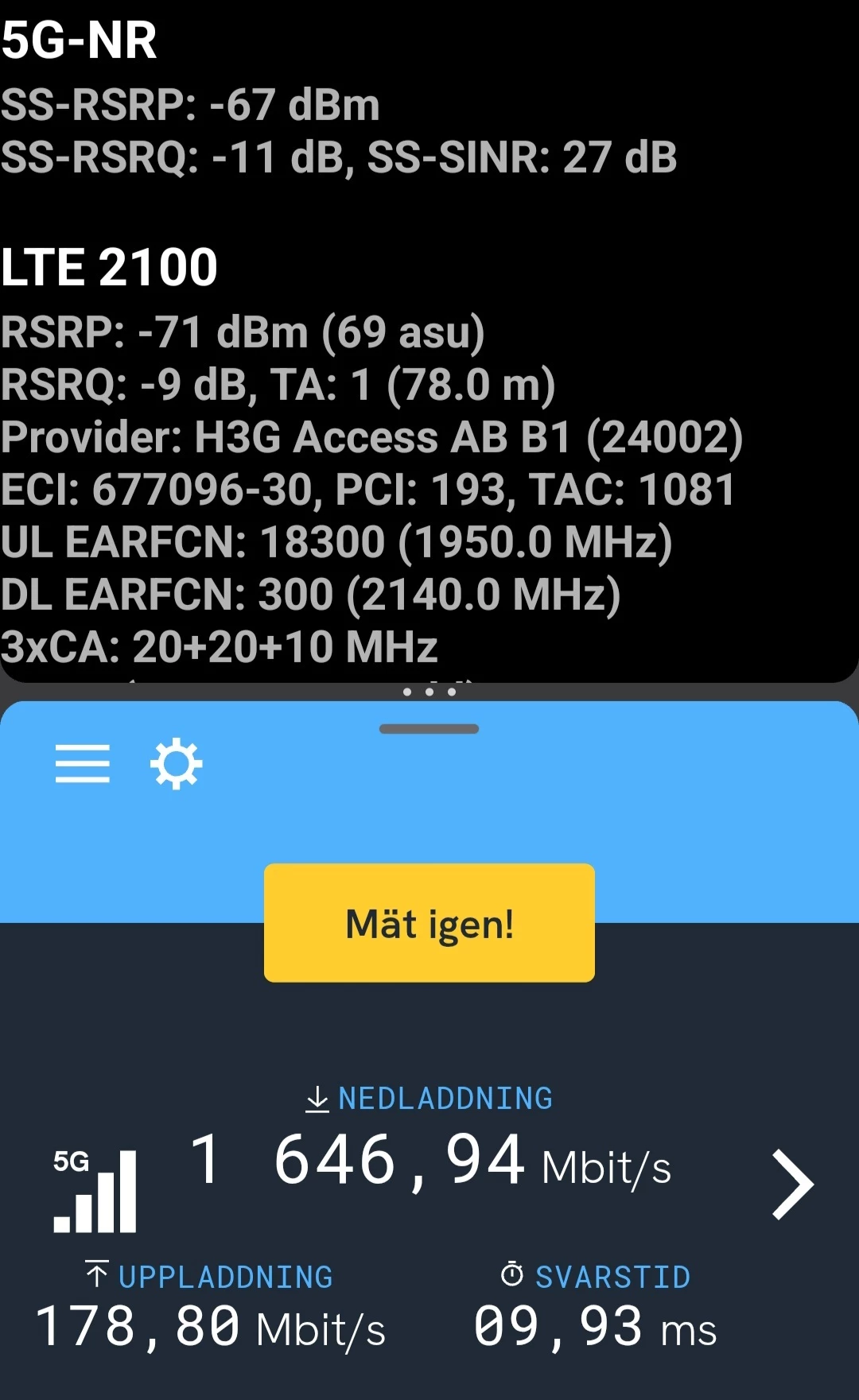The width and height of the screenshot is (859, 1400).
Task: Open the settings gear
Action: point(177,764)
